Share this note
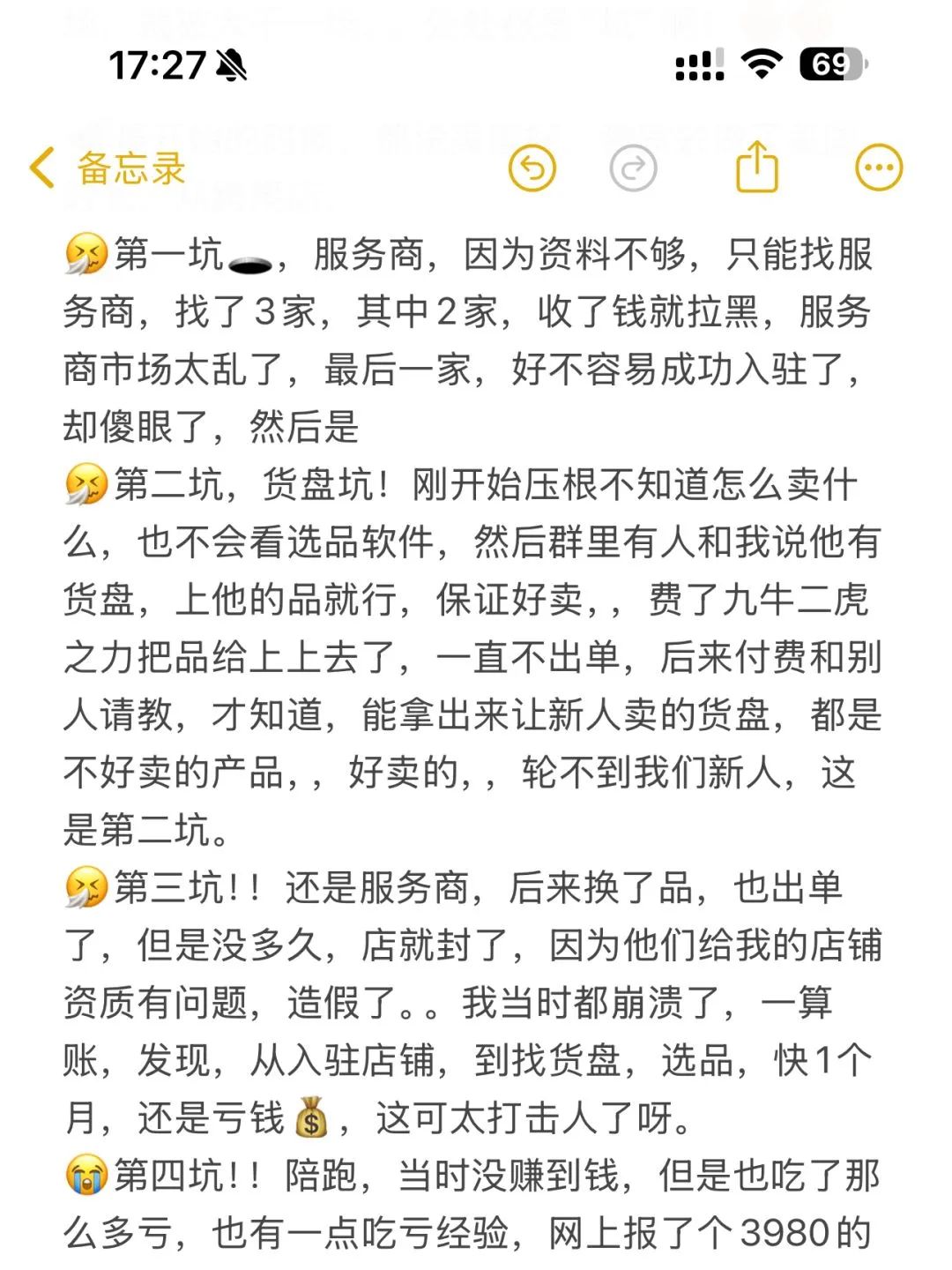 757,168
